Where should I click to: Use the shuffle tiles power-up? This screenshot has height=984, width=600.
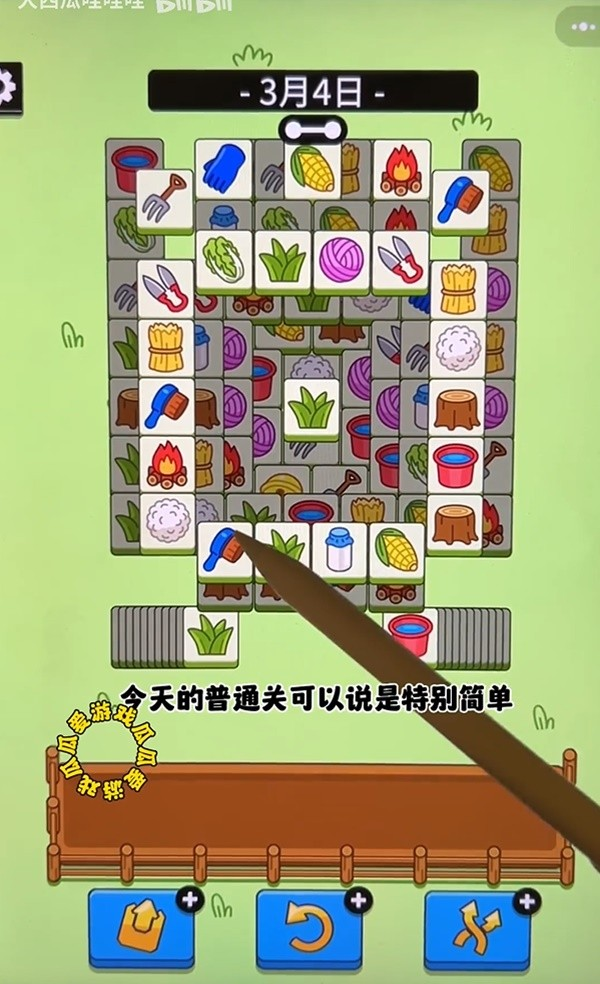[476, 929]
